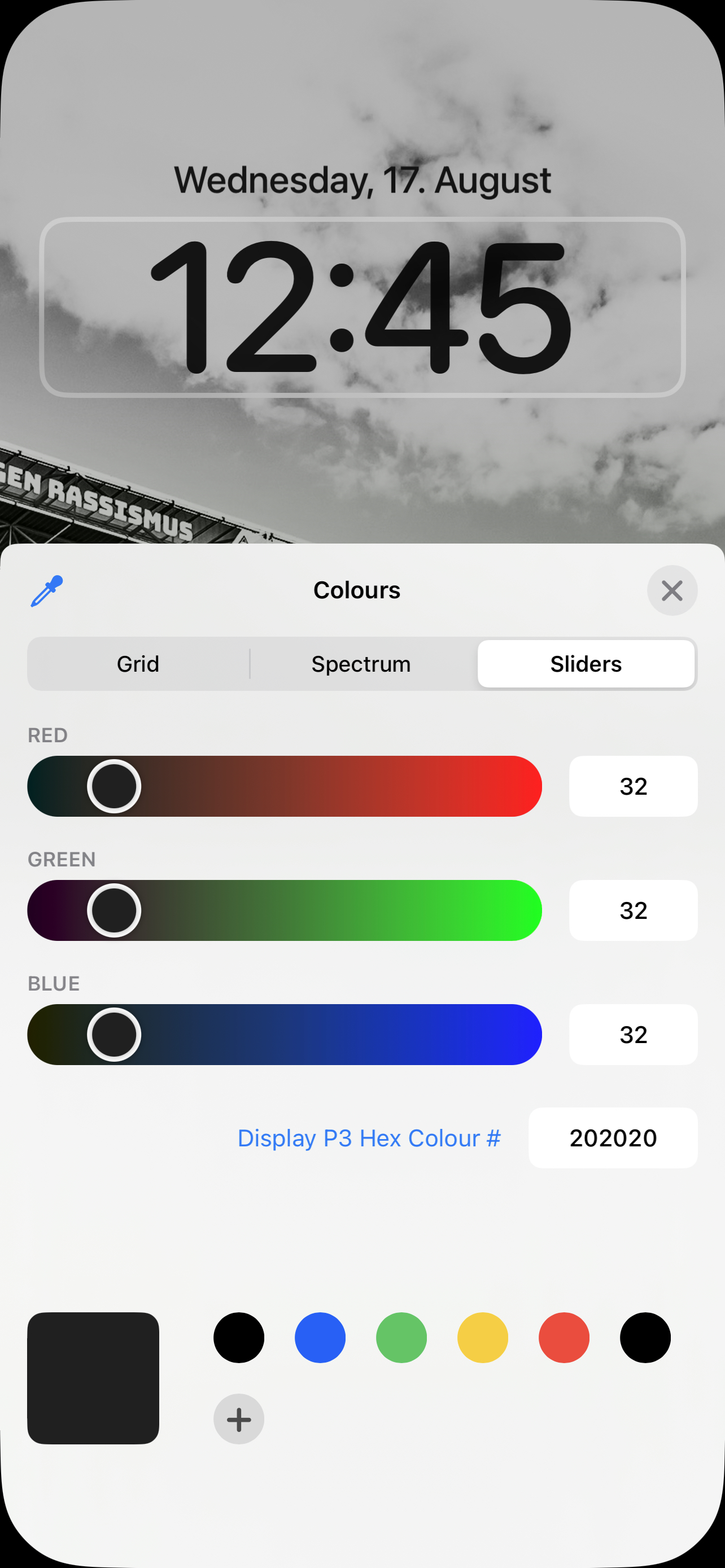Image resolution: width=725 pixels, height=1568 pixels.
Task: Edit the GREEN value field showing 32
Action: click(x=632, y=910)
